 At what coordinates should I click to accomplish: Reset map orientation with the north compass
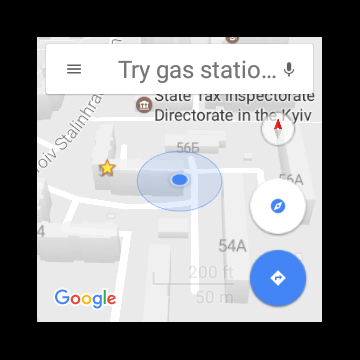278,129
